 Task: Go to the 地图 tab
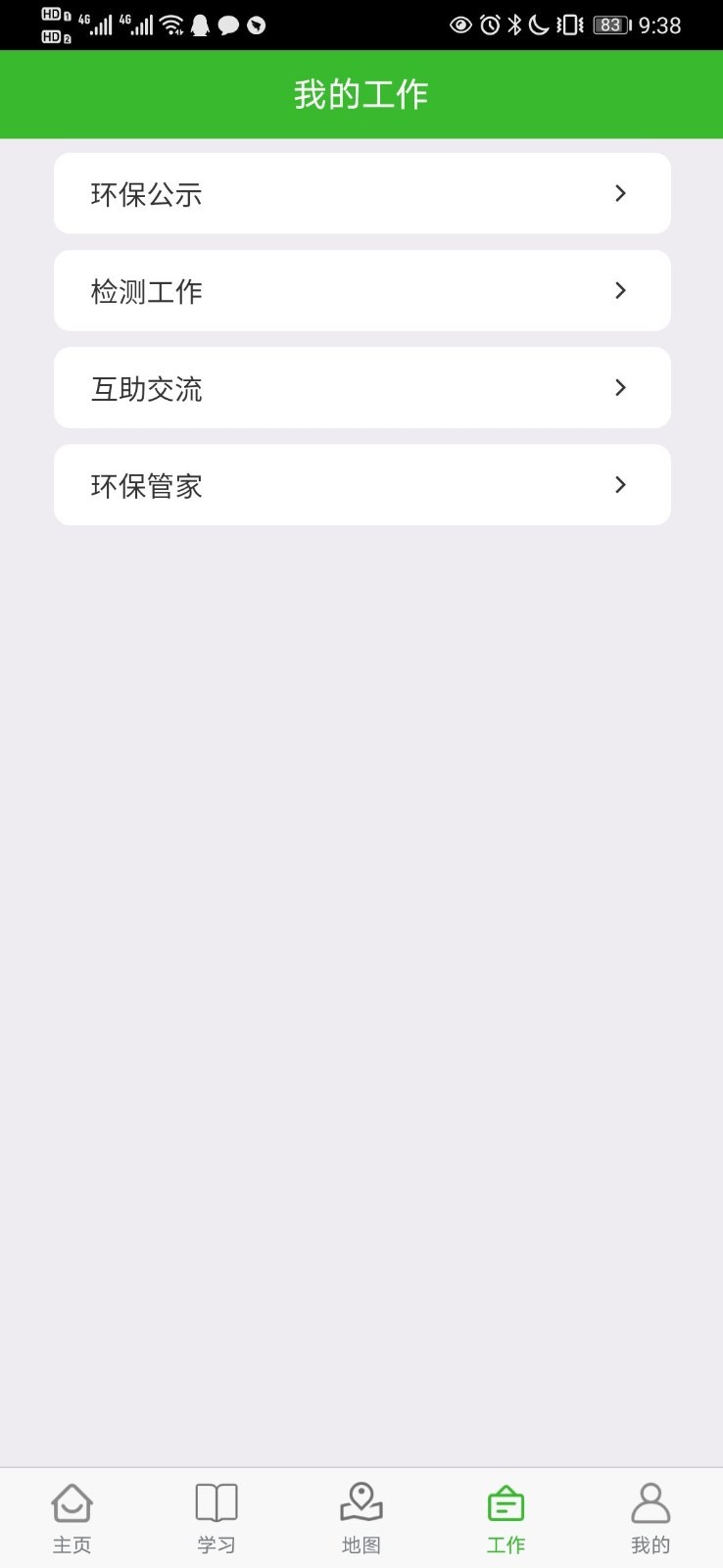point(361,1518)
